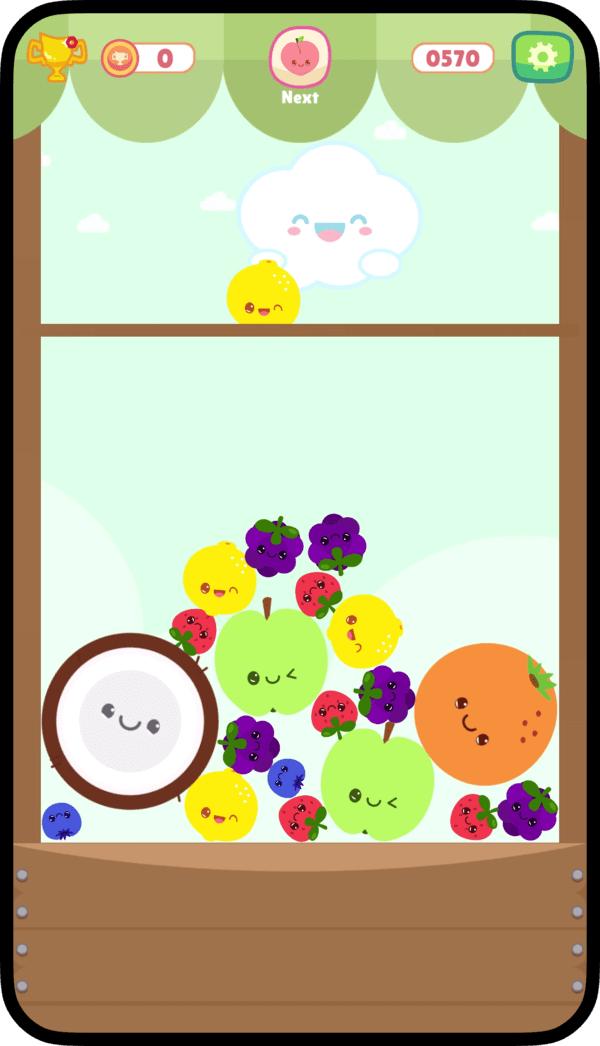This screenshot has width=600, height=1046.
Task: Open the settings gear
Action: 542,57
